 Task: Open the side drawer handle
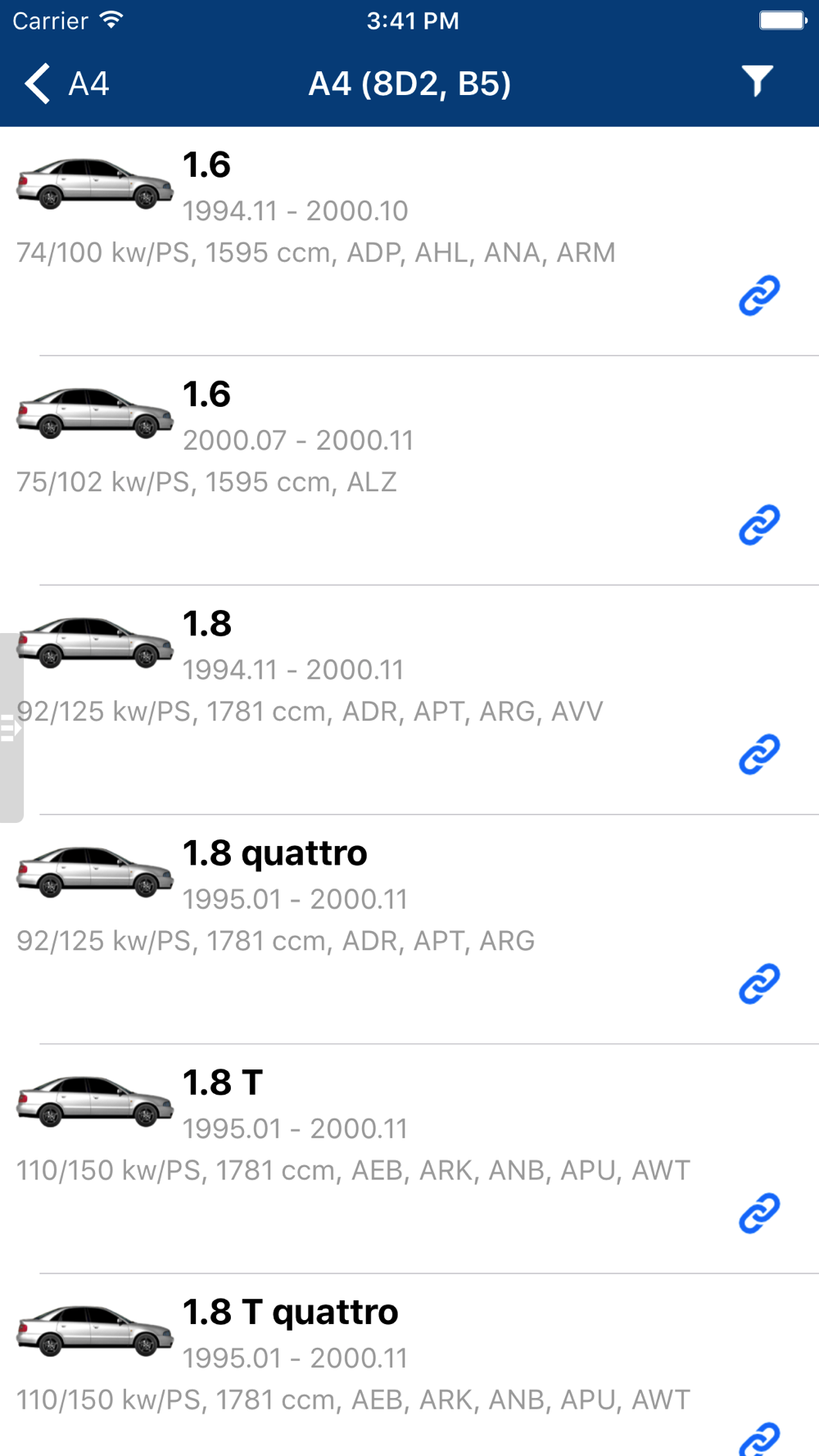(x=11, y=727)
